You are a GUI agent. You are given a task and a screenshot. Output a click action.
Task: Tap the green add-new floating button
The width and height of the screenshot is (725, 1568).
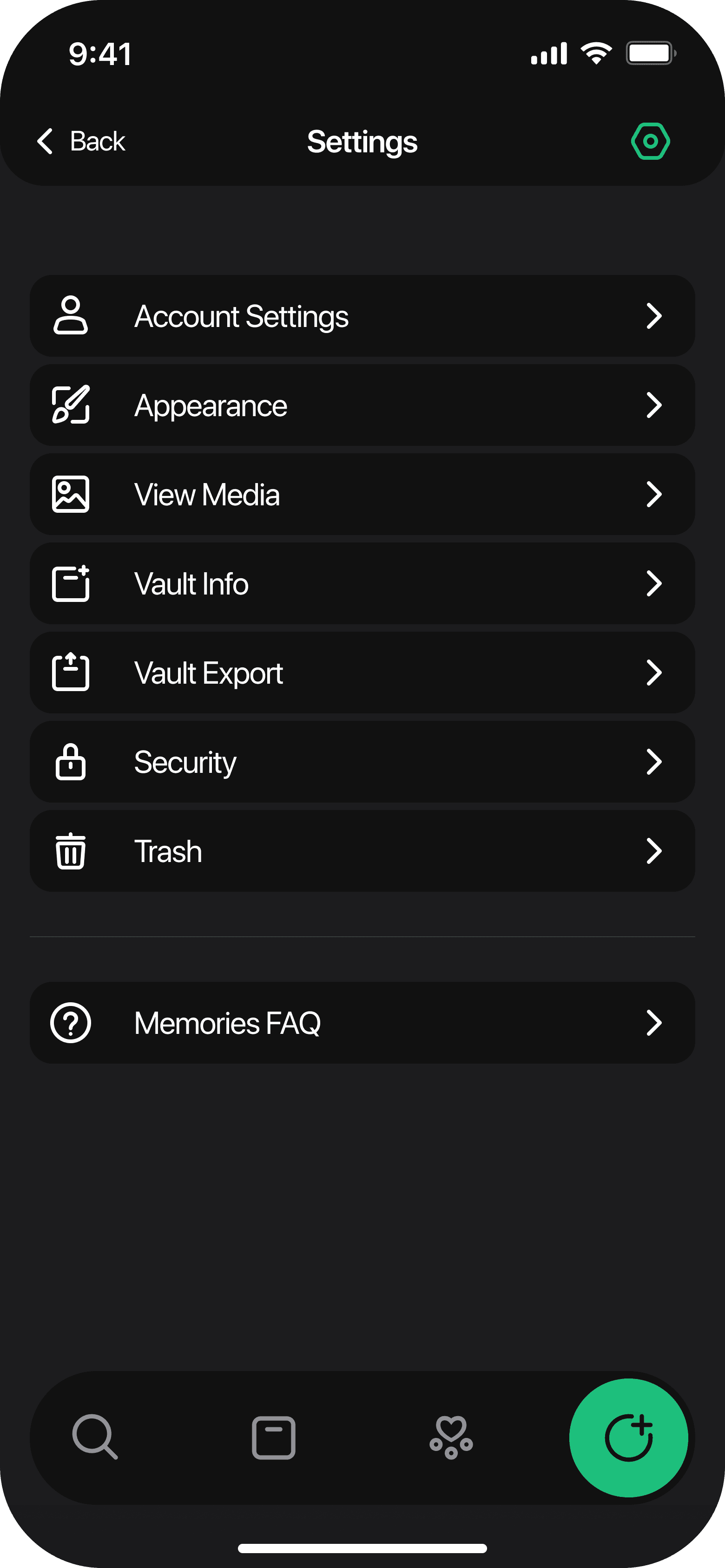[629, 1438]
